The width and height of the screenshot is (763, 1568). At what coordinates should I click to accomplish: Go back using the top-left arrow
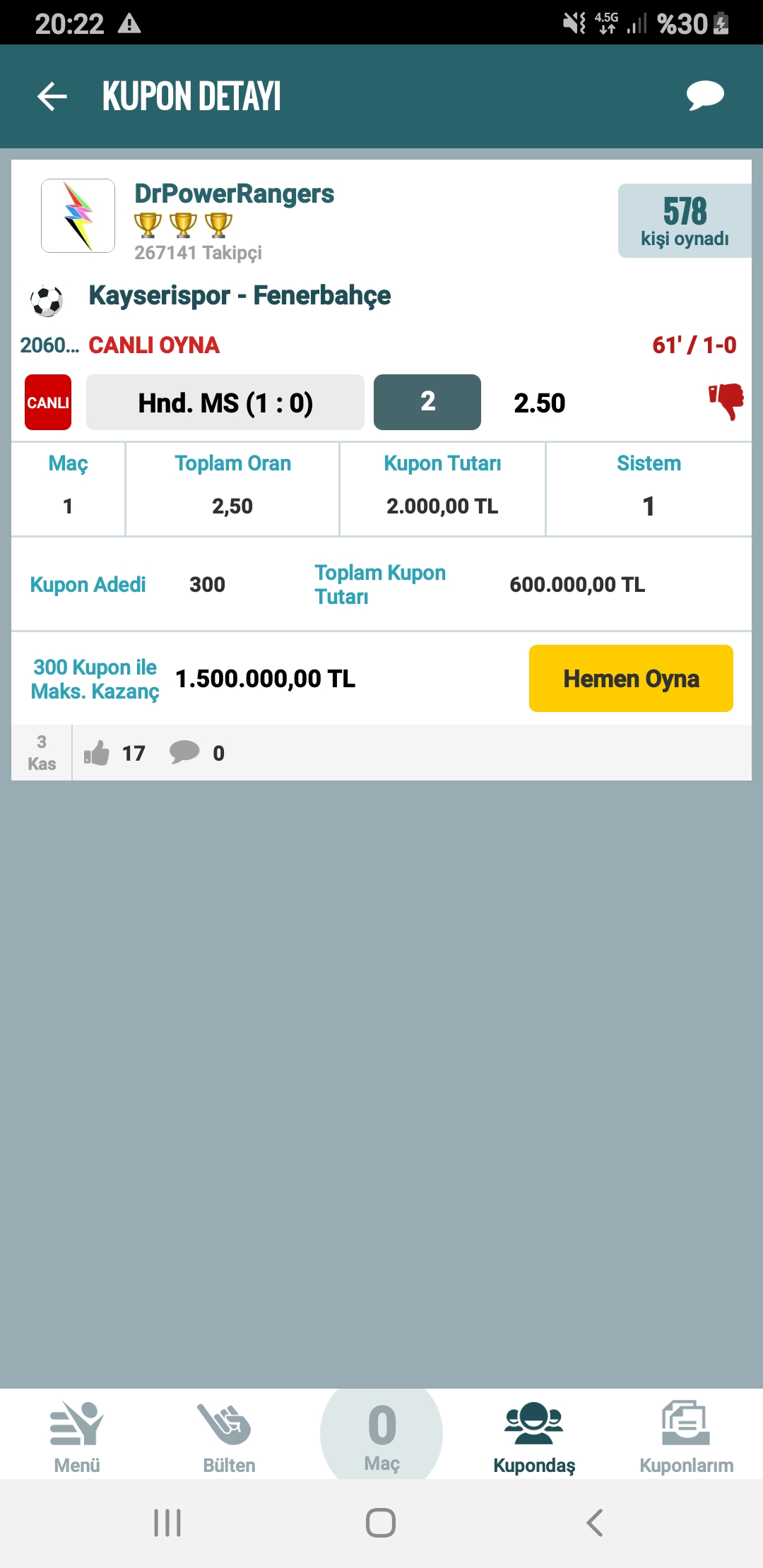pyautogui.click(x=52, y=97)
